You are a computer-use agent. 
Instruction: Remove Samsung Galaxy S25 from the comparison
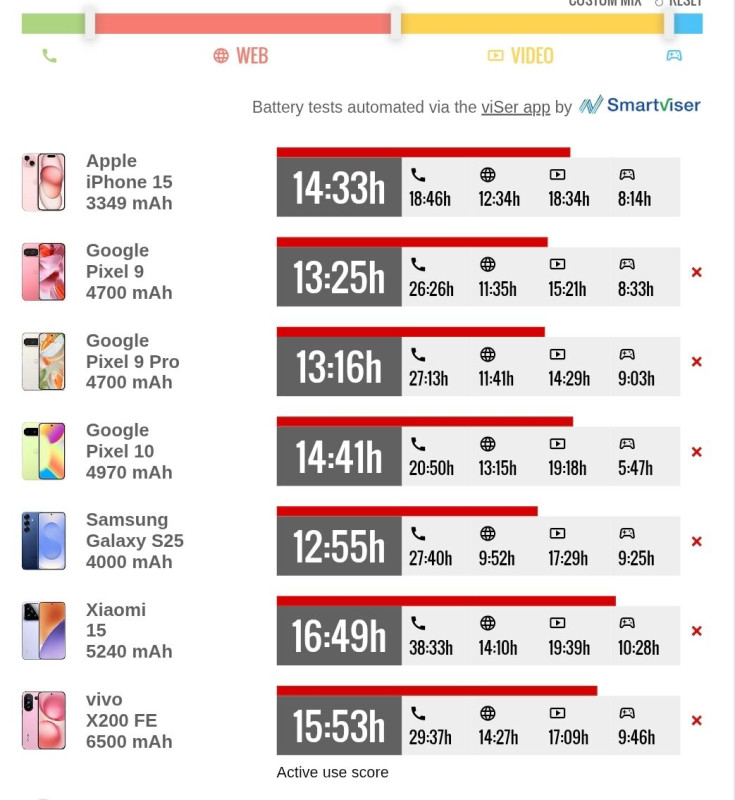(x=697, y=542)
